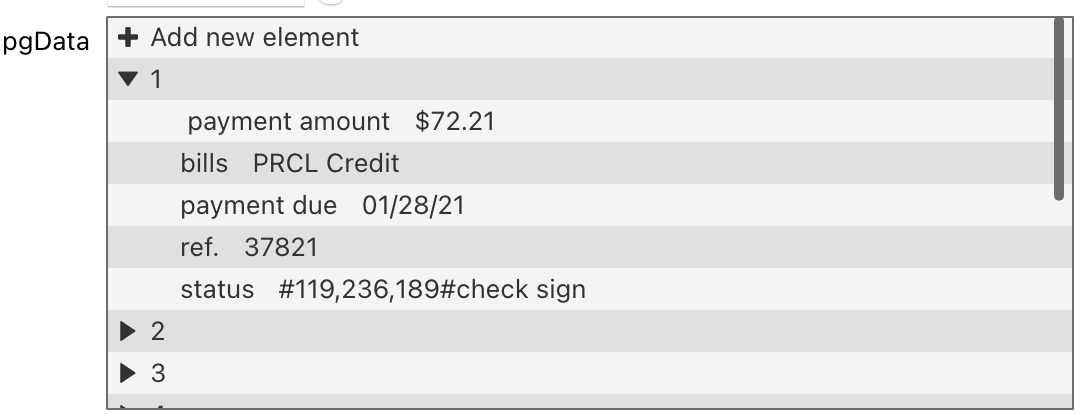1082x420 pixels.
Task: Select the bills PRCL Credit row
Action: [x=290, y=165]
